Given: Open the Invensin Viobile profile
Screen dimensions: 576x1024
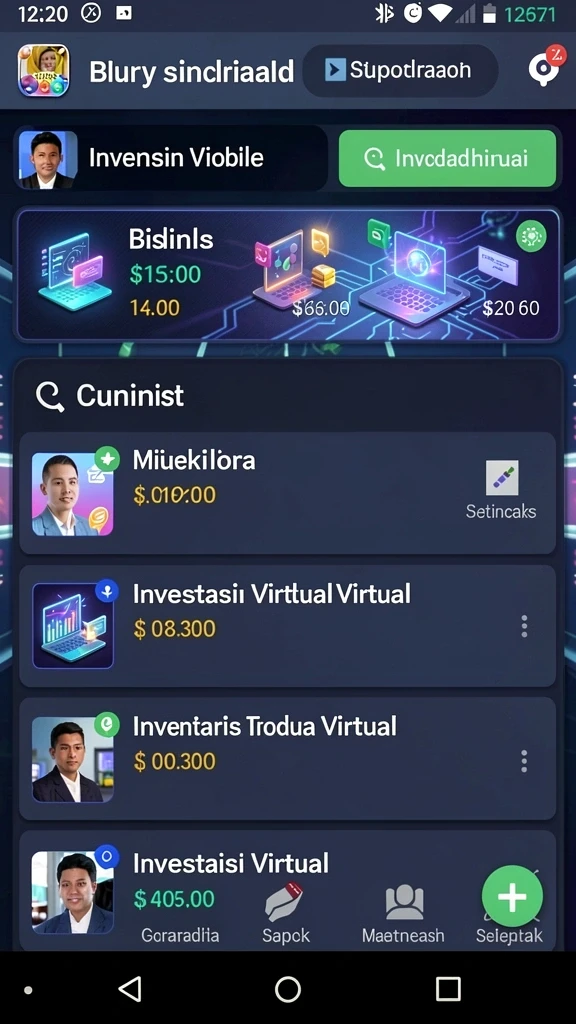Looking at the screenshot, I should 171,159.
